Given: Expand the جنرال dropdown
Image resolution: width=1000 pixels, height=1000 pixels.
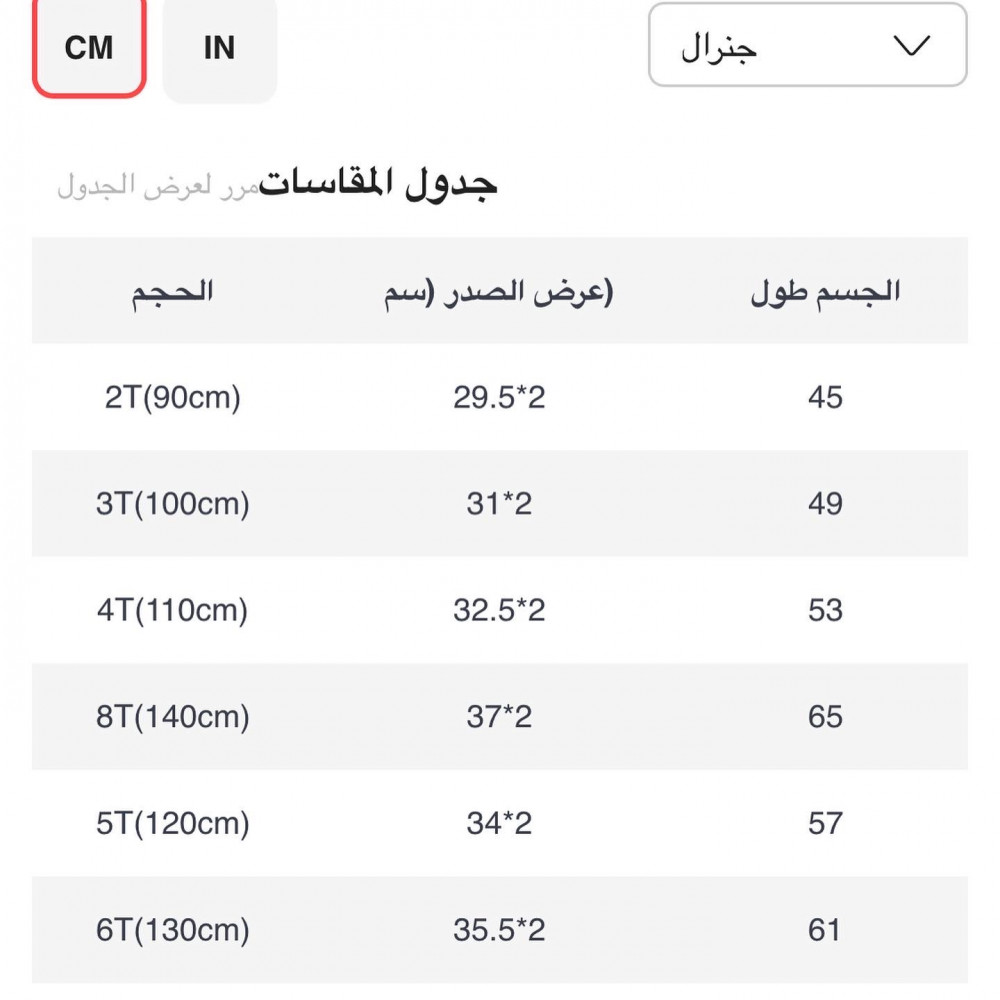Looking at the screenshot, I should [807, 46].
